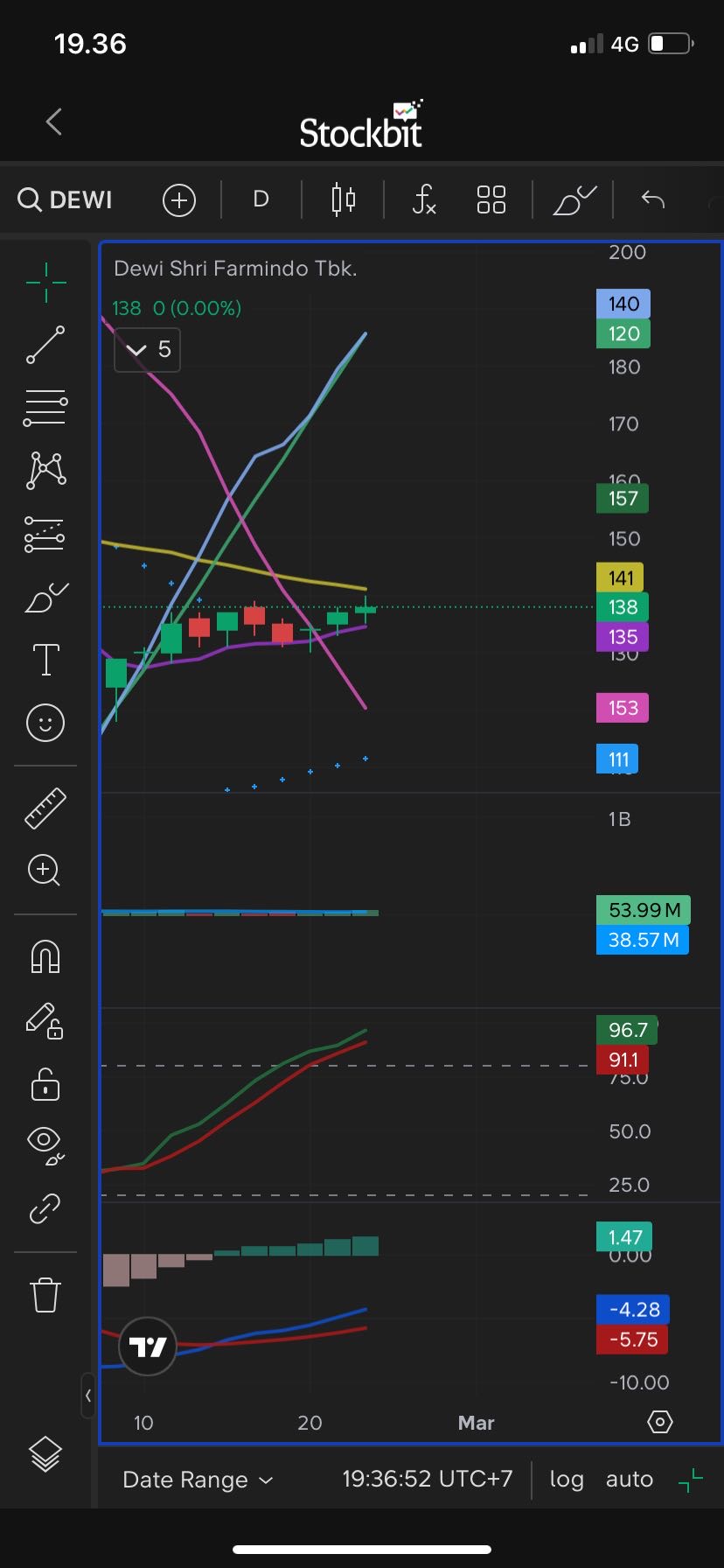Toggle the auto price scale
The width and height of the screenshot is (724, 1568).
[630, 1480]
